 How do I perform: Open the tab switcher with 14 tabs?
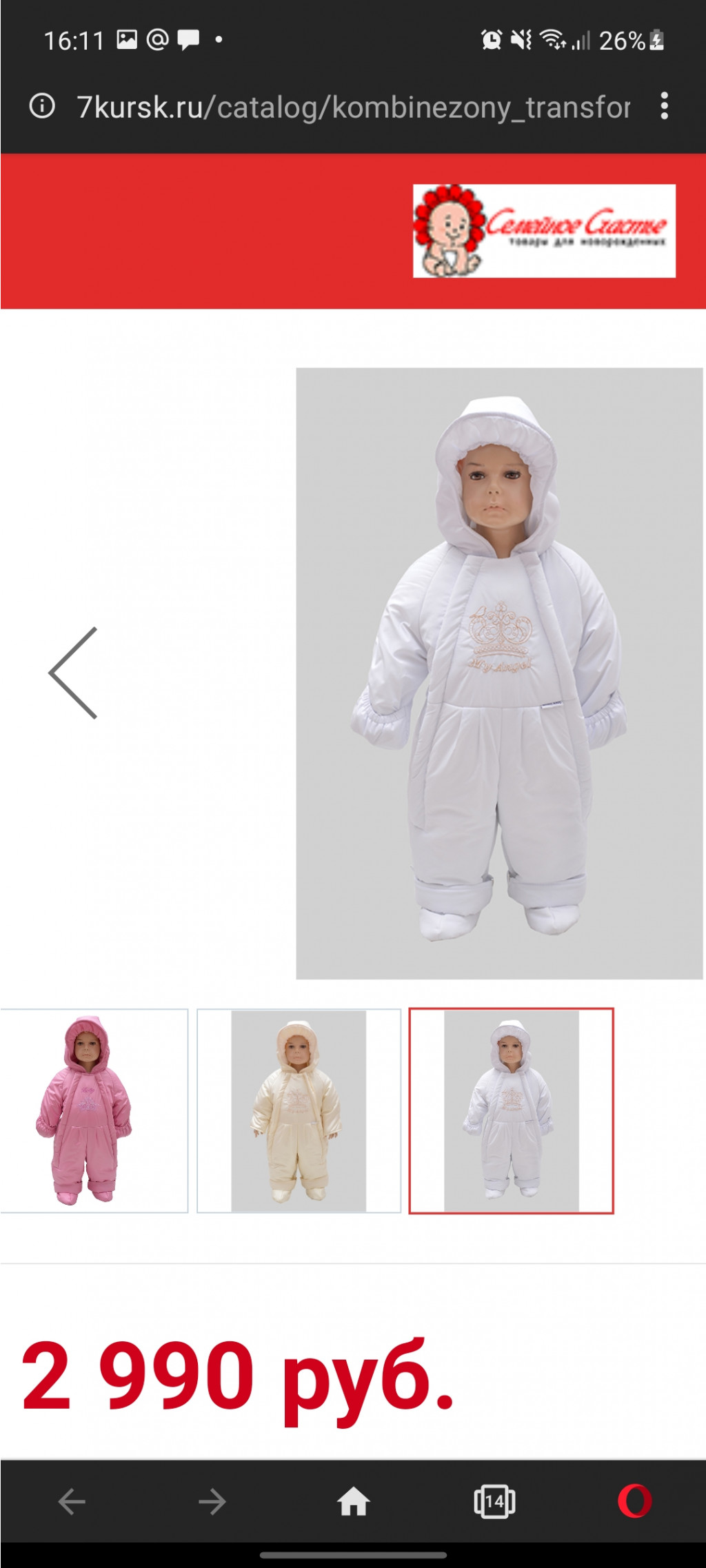click(494, 1501)
